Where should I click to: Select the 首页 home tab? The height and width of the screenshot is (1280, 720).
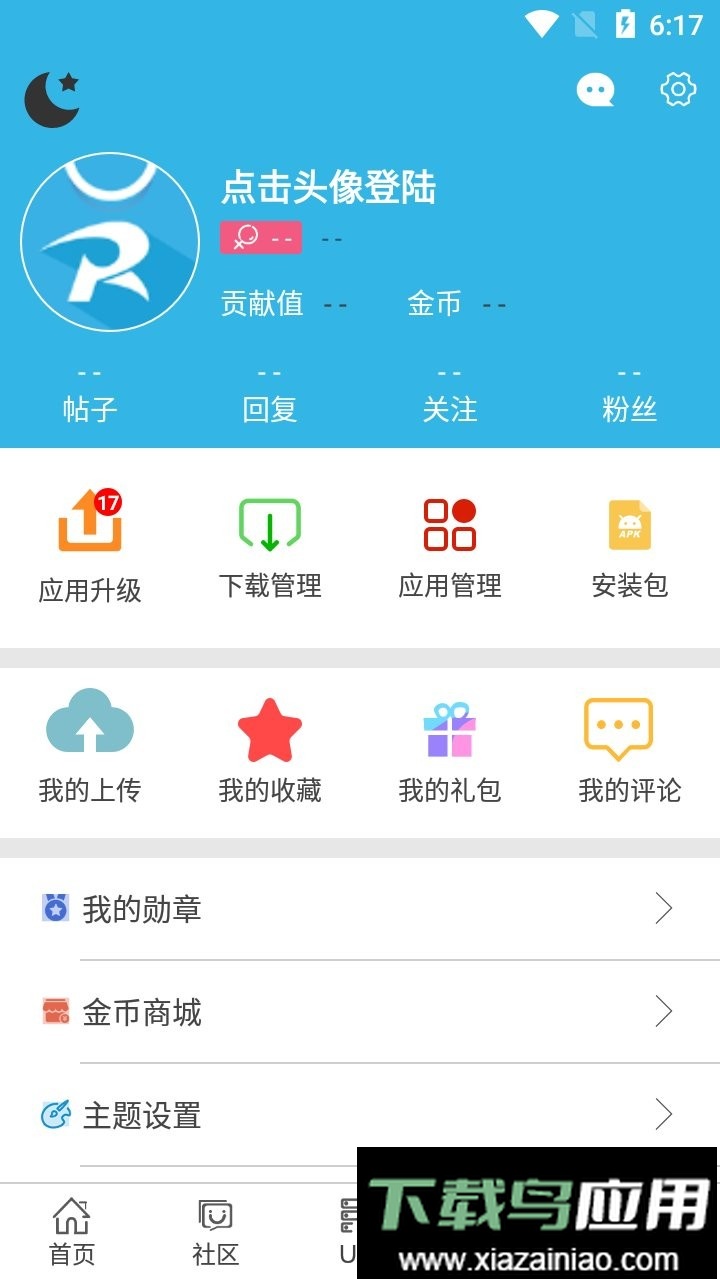(x=72, y=1230)
